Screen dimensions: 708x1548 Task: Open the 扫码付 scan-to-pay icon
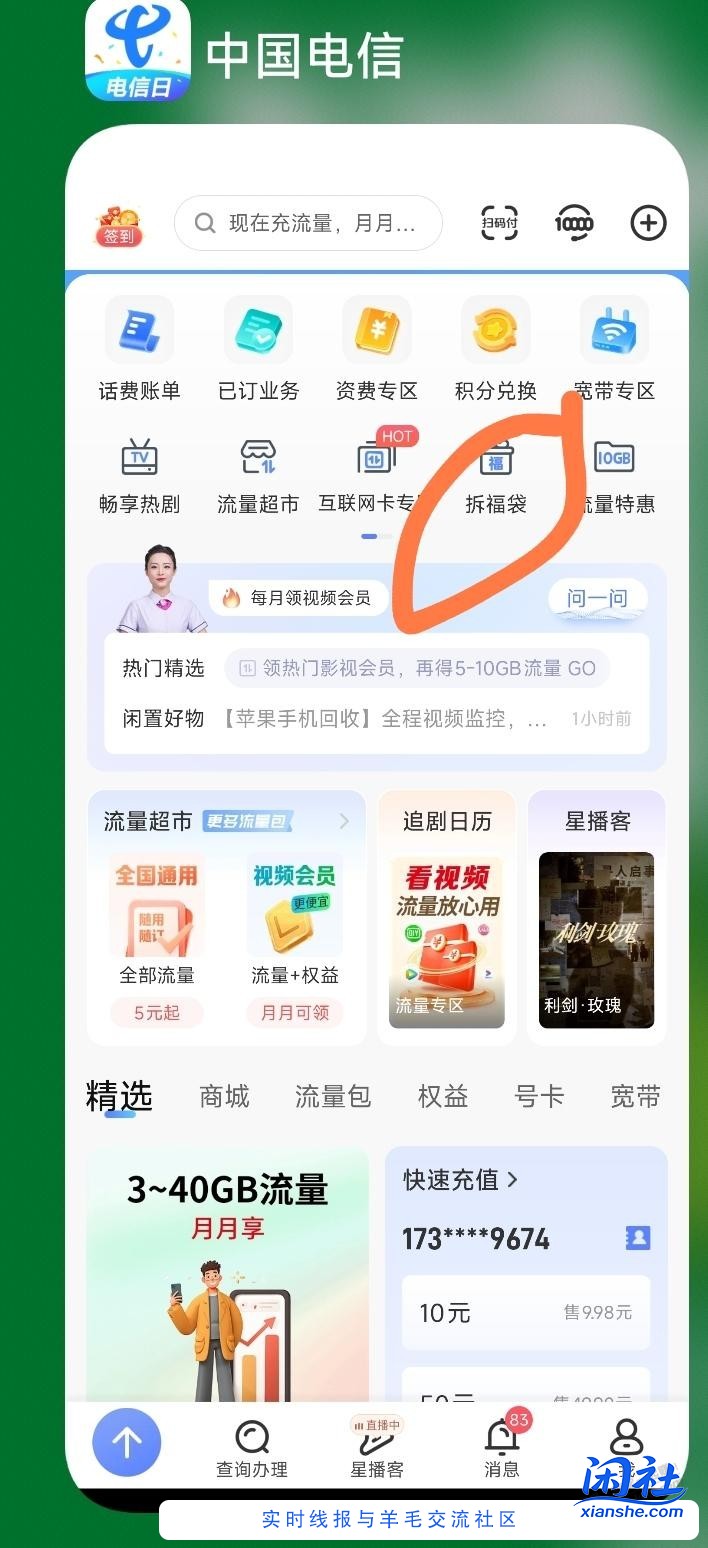coord(499,223)
